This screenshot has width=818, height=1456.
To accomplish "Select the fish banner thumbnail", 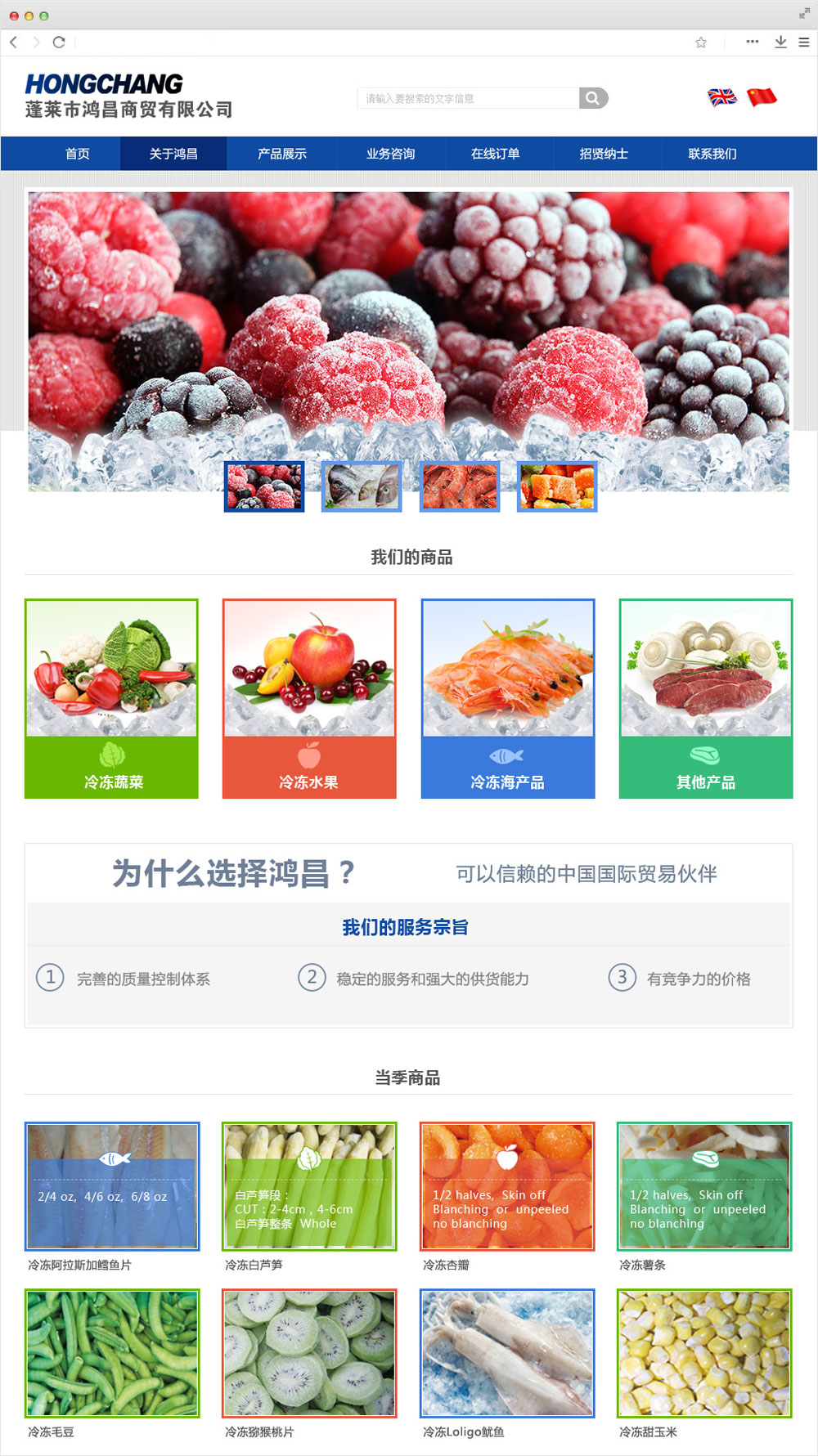I will (x=362, y=486).
